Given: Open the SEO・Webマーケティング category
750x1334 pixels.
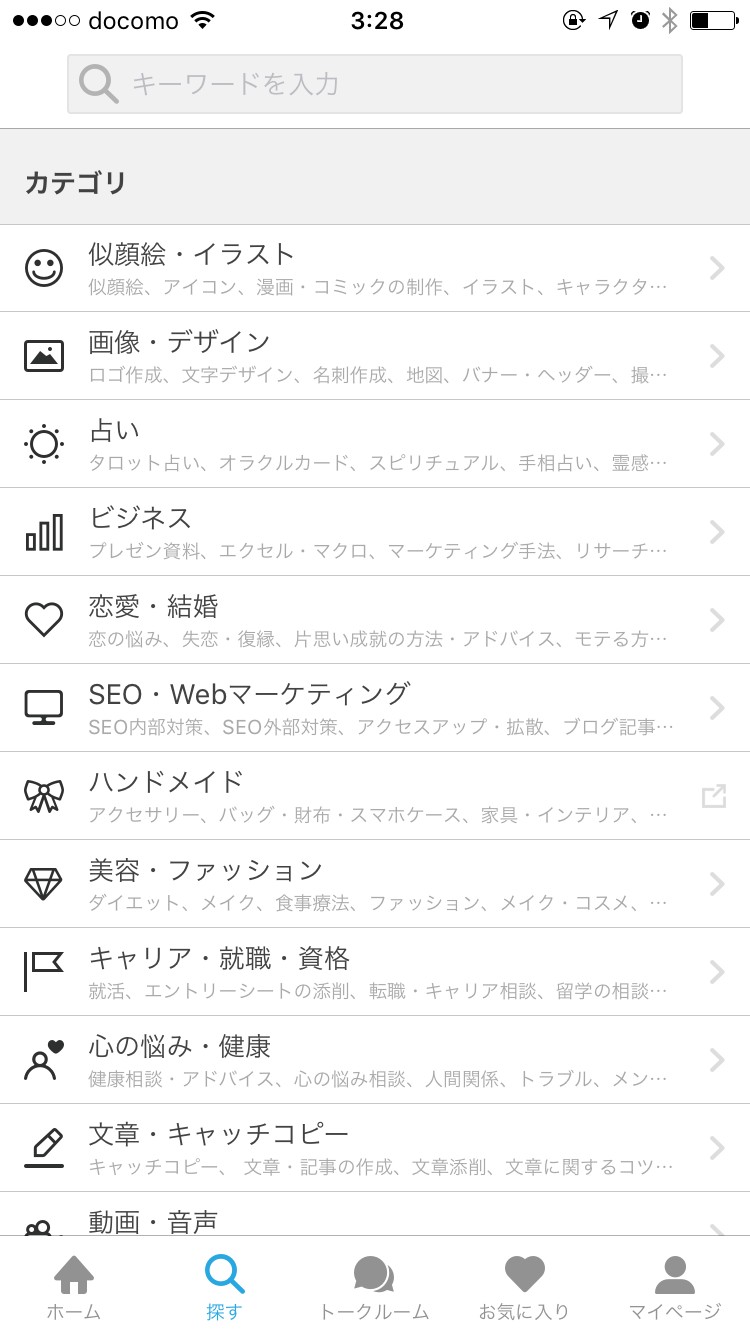Looking at the screenshot, I should [x=375, y=708].
